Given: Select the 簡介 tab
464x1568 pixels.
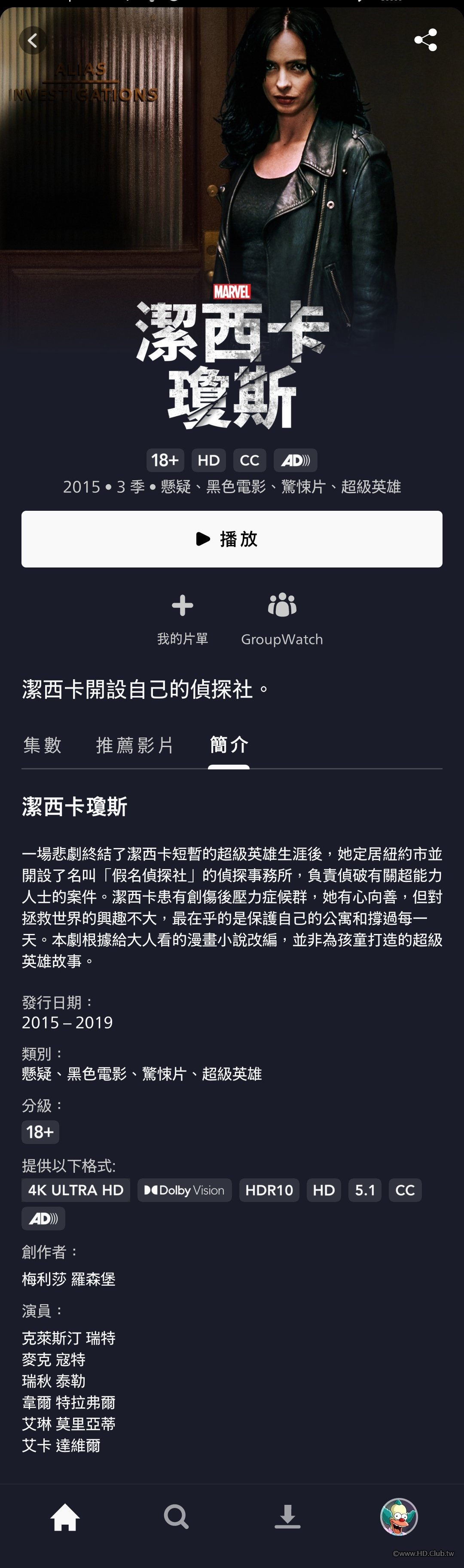Looking at the screenshot, I should tap(229, 744).
